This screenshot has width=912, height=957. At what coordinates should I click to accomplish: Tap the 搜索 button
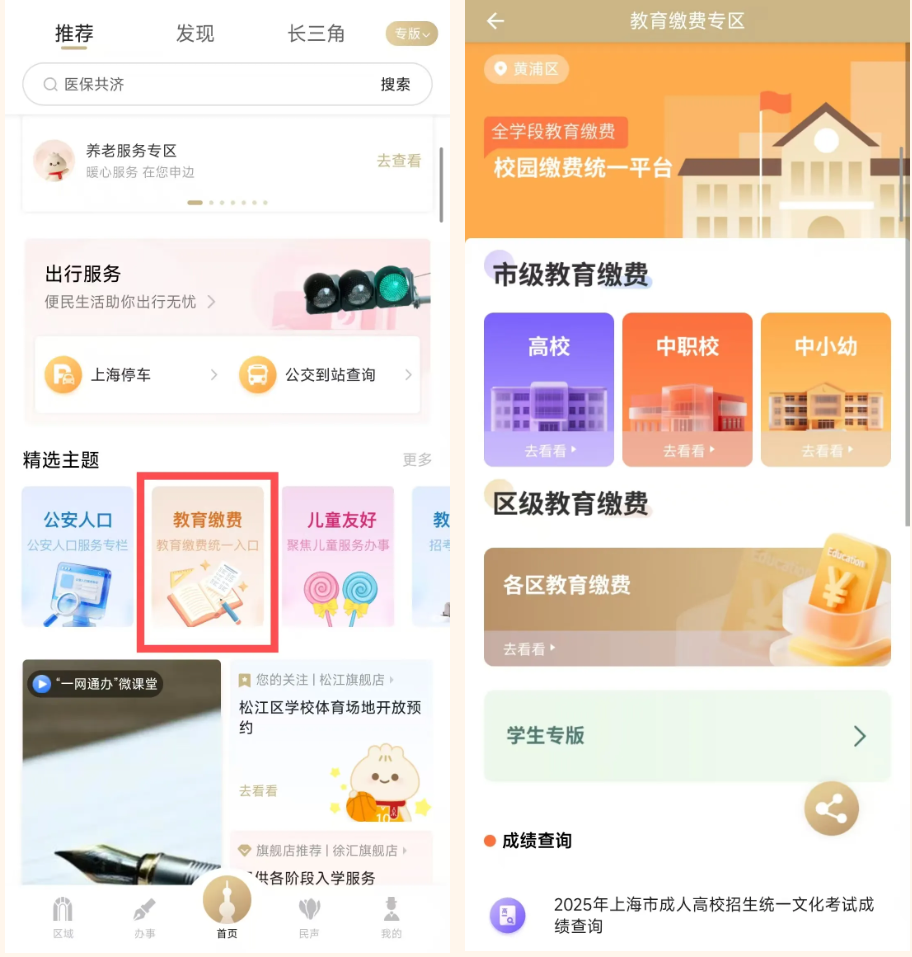click(395, 85)
